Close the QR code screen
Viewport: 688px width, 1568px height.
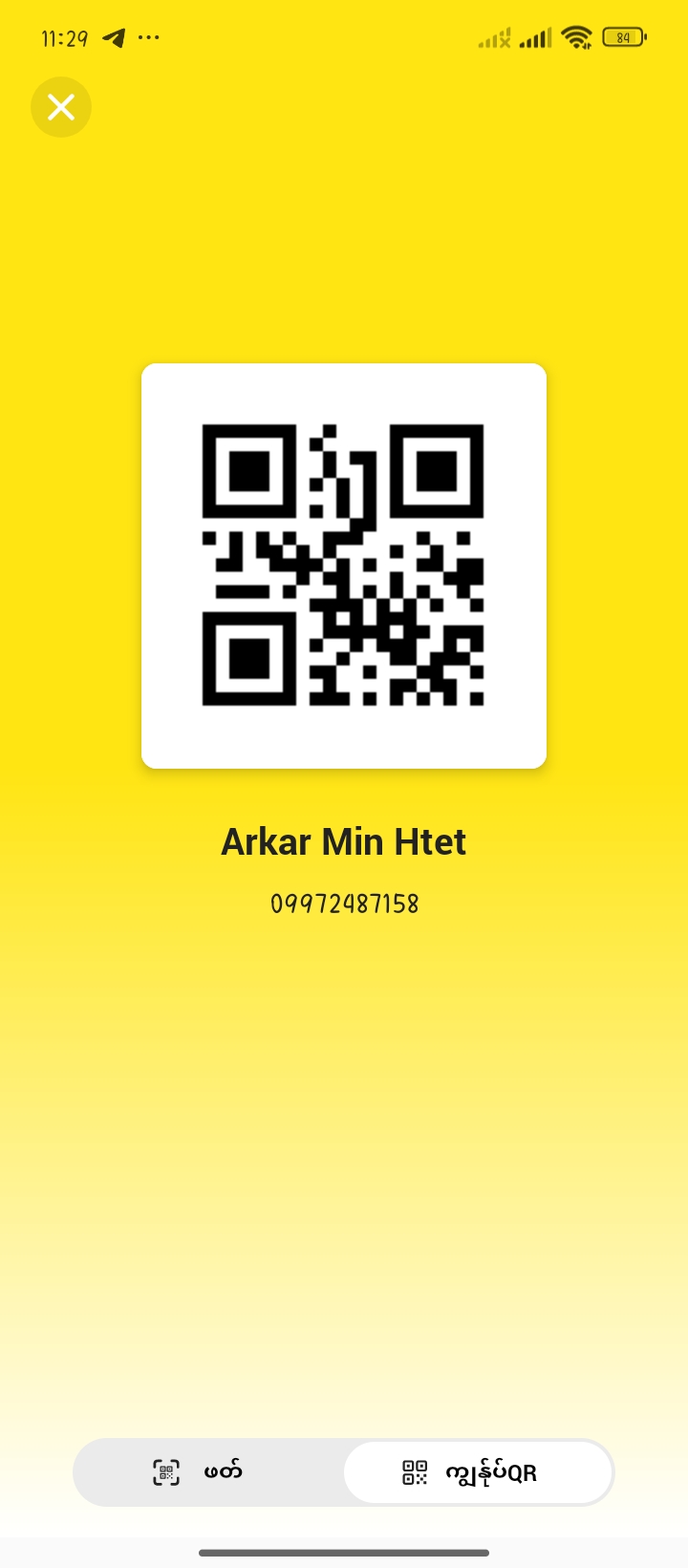coord(61,107)
